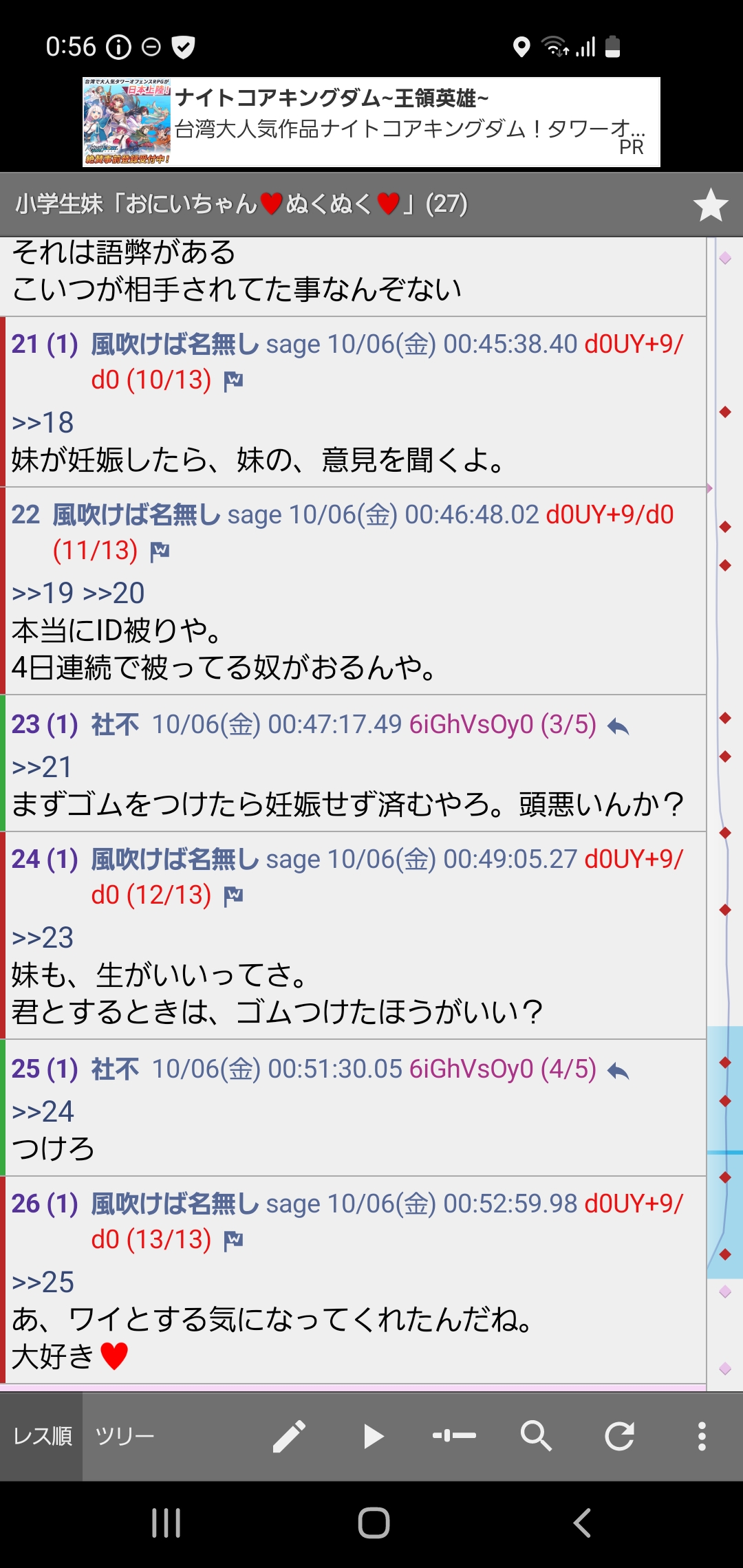Write a new reply with the pencil icon

[289, 1437]
